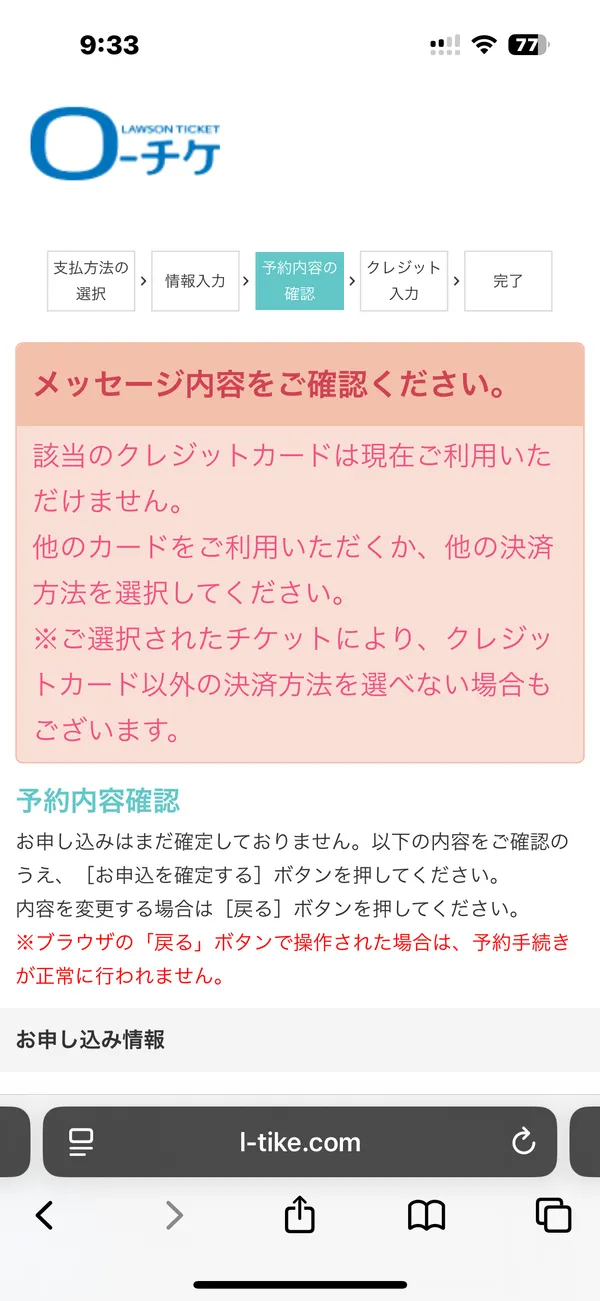Open Safari bookmarks
The height and width of the screenshot is (1301, 600).
[x=426, y=1215]
